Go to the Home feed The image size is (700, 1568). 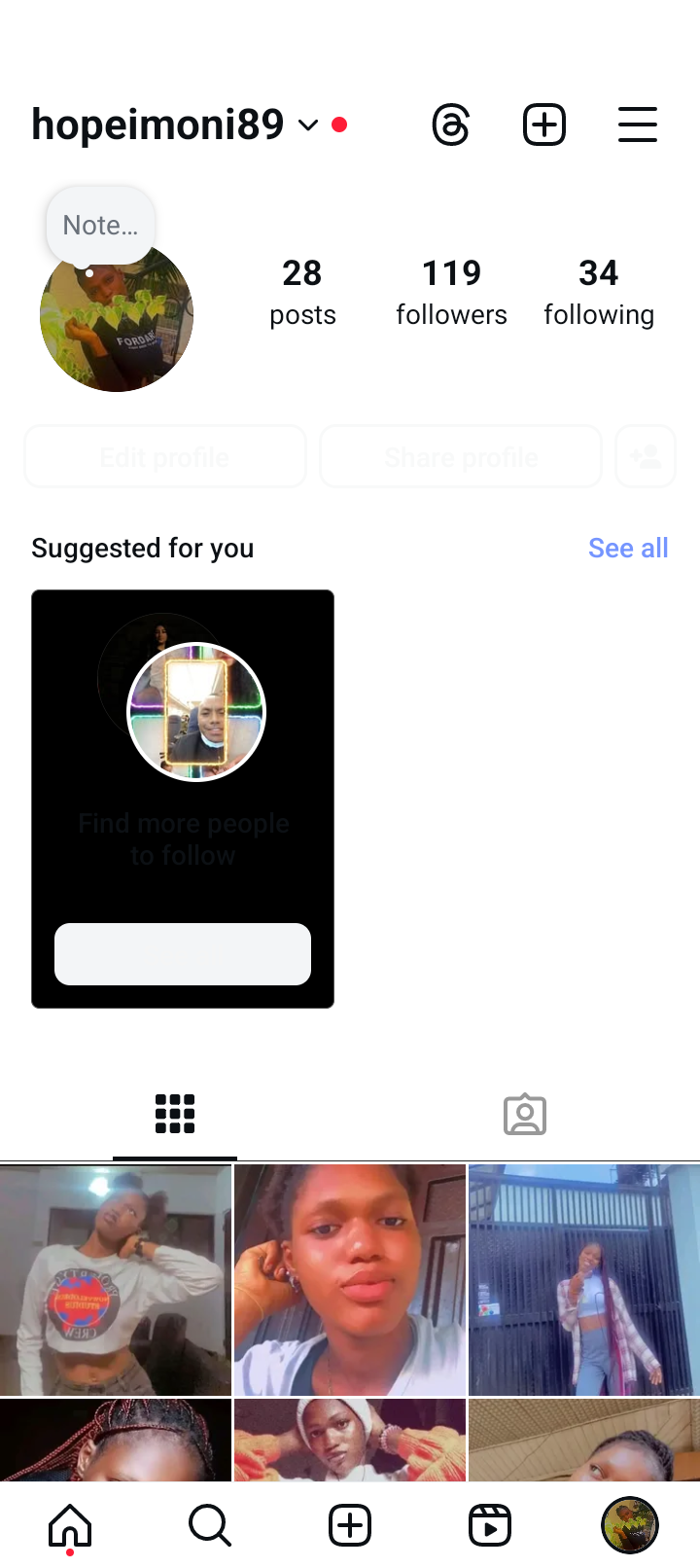coord(70,1525)
